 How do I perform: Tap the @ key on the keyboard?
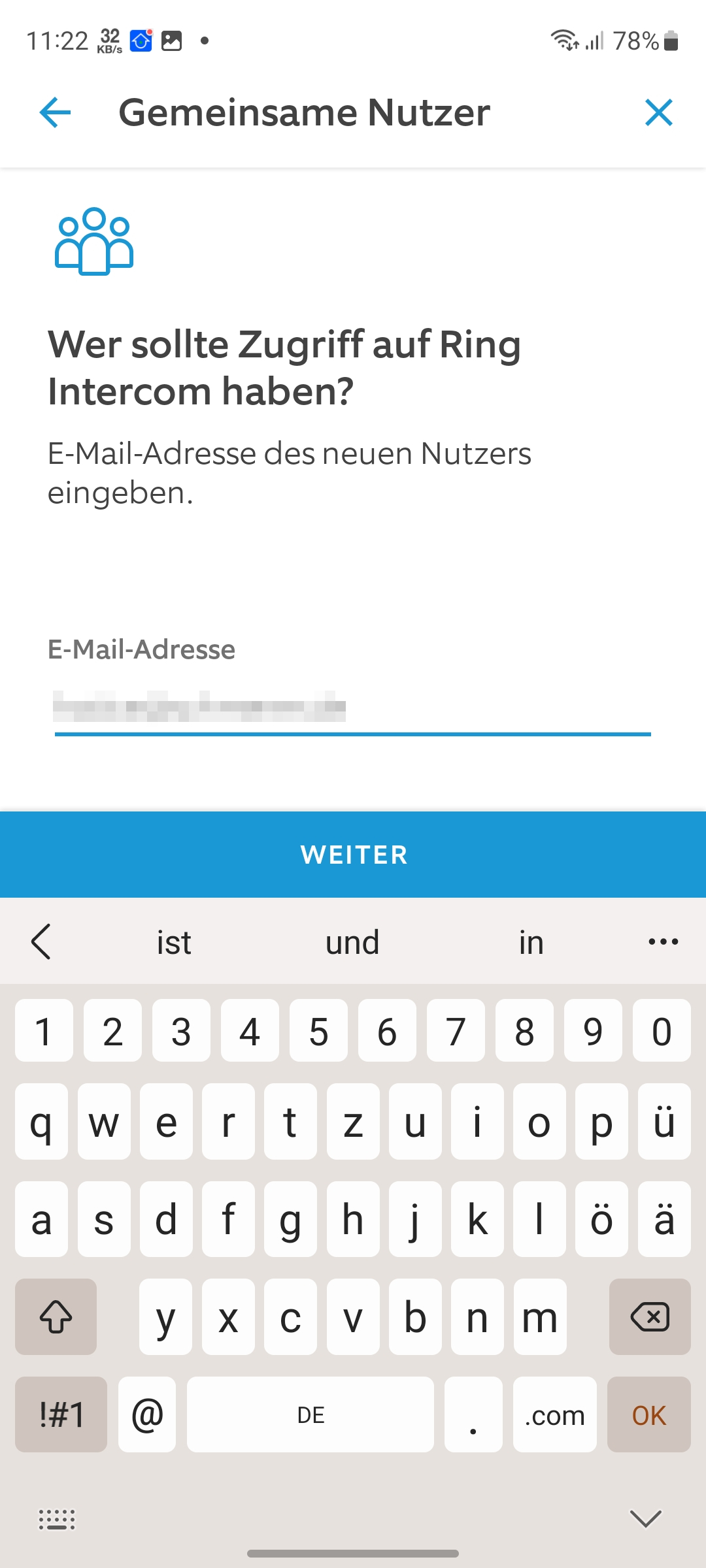point(147,1414)
